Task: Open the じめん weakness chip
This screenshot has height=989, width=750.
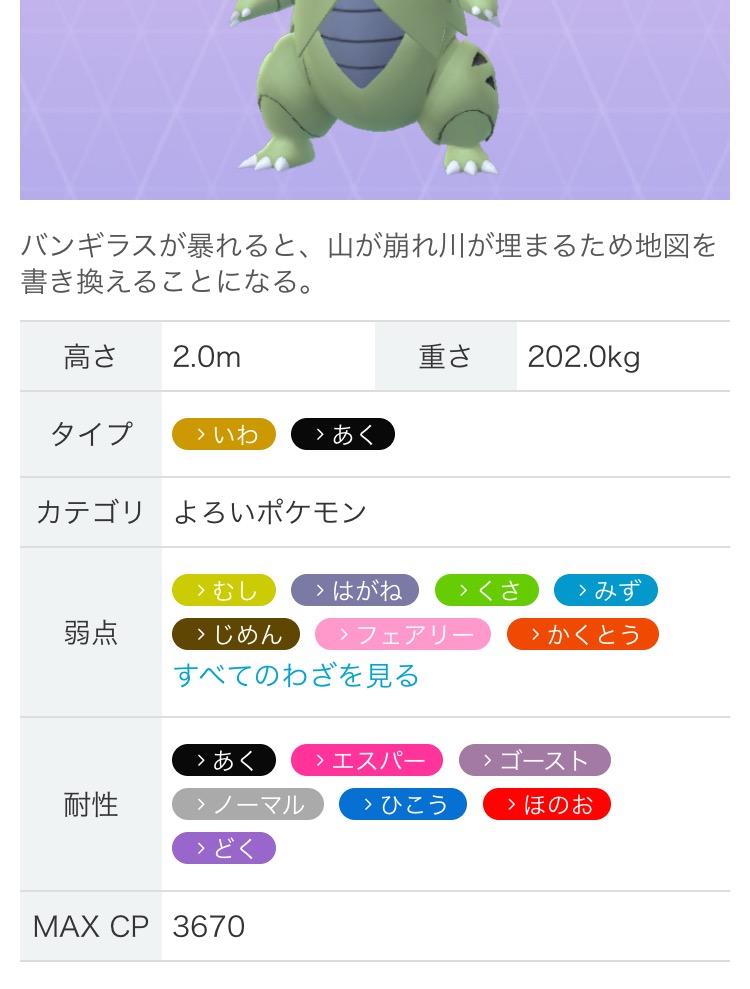Action: tap(237, 634)
